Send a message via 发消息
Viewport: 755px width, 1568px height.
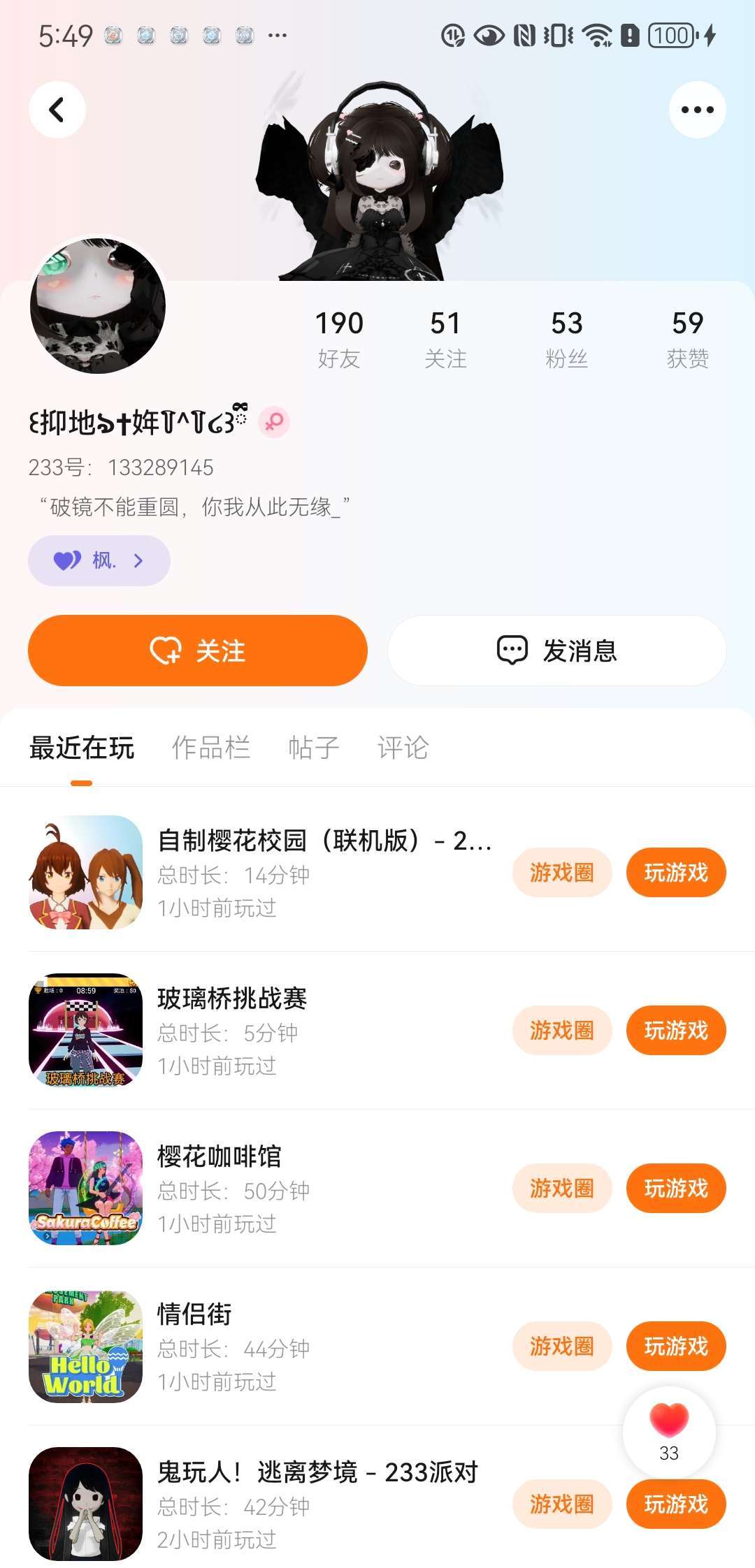[x=557, y=651]
